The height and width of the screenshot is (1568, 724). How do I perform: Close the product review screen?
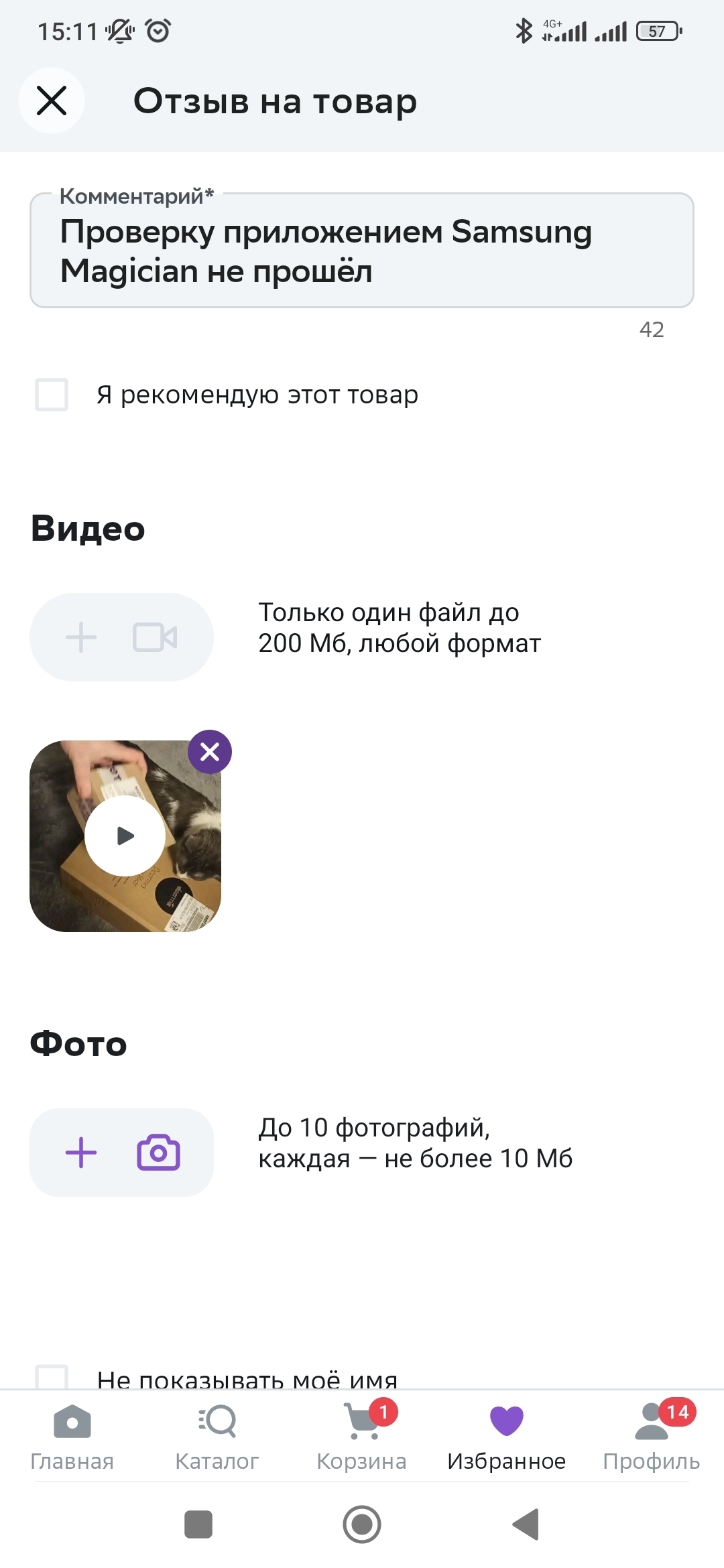point(52,101)
